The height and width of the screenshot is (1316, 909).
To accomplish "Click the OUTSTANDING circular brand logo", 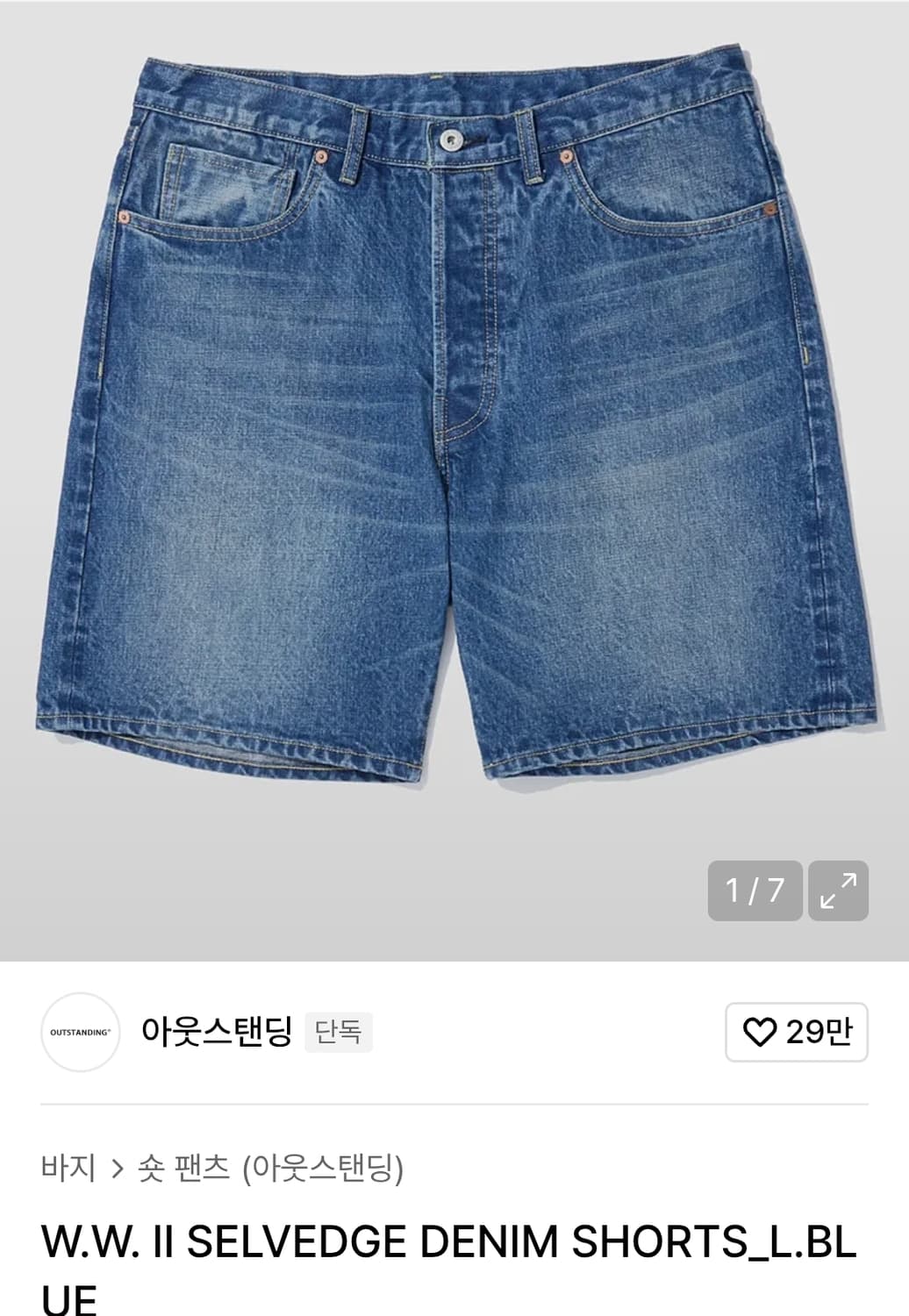I will 80,1033.
